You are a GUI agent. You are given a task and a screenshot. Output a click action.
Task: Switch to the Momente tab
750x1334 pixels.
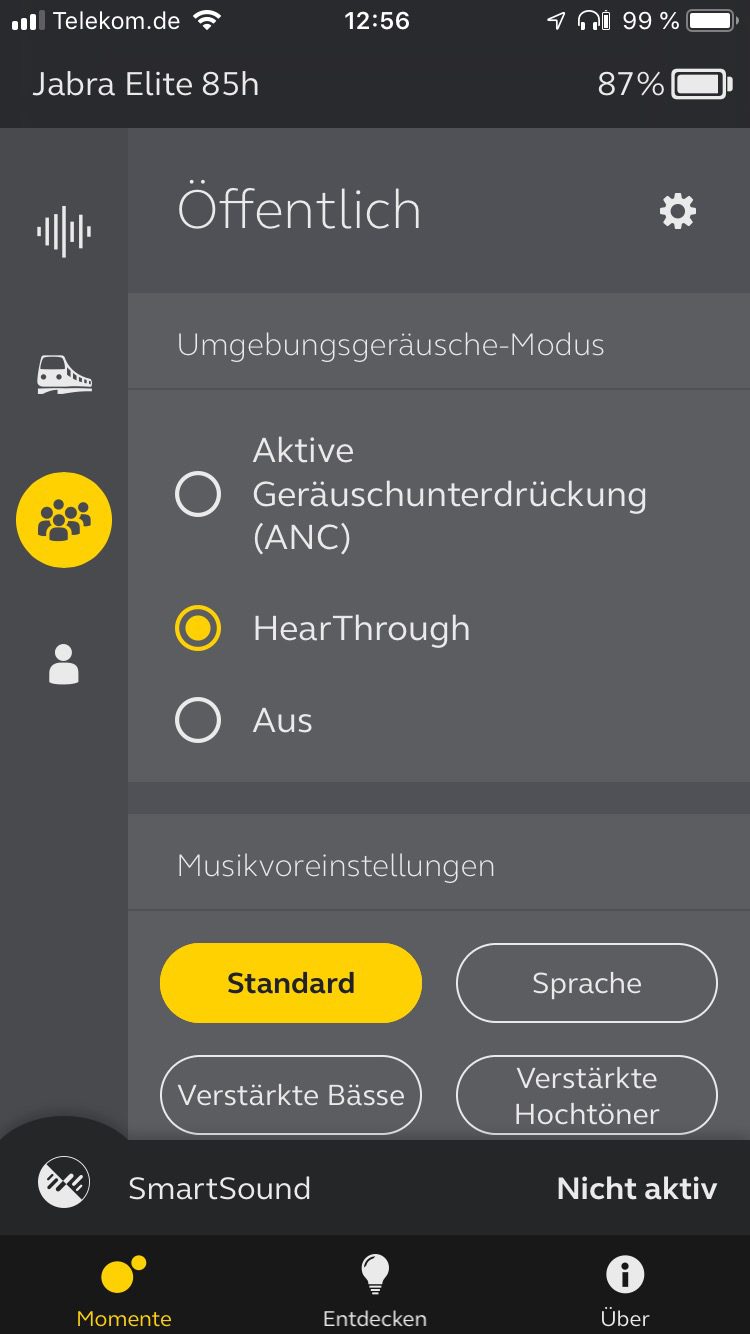click(x=124, y=1288)
